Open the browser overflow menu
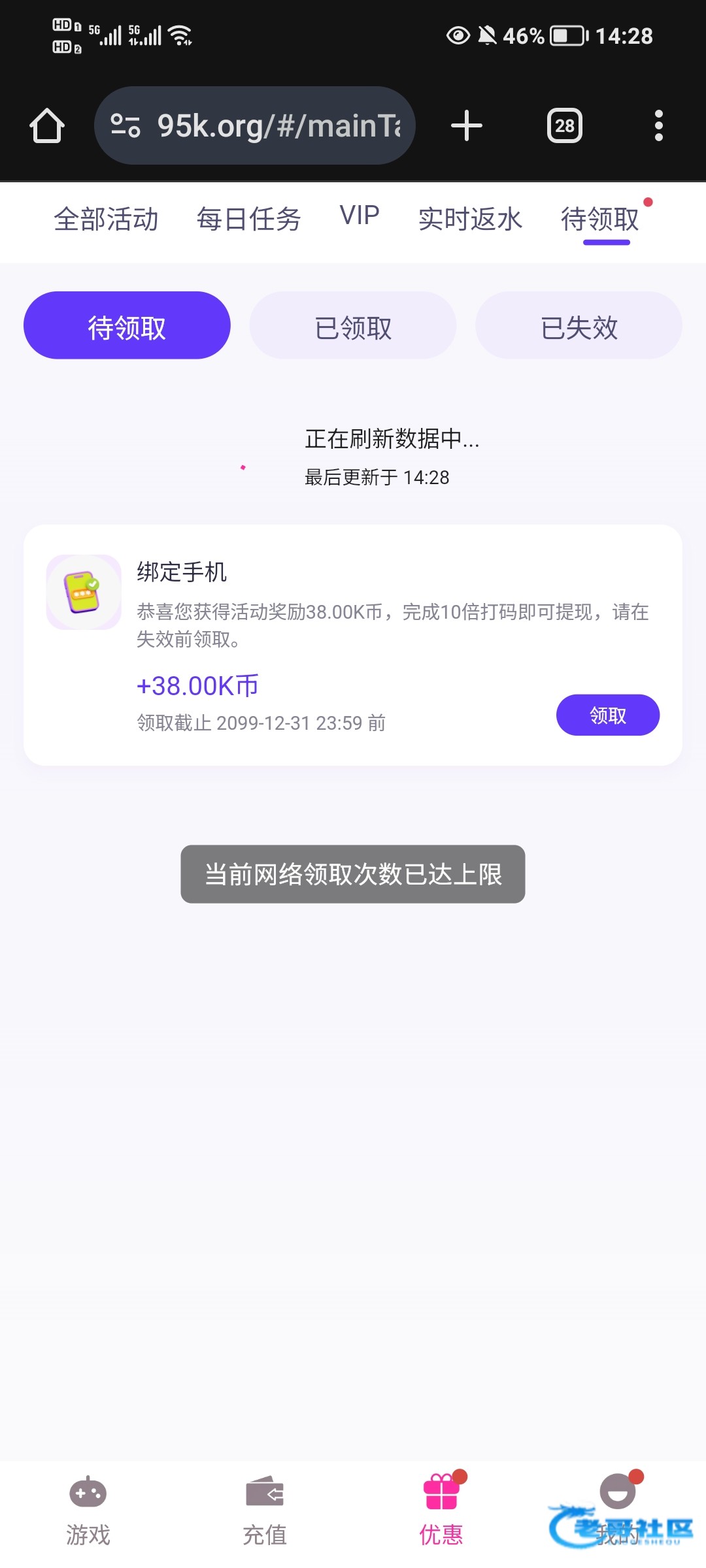706x1568 pixels. pyautogui.click(x=658, y=125)
